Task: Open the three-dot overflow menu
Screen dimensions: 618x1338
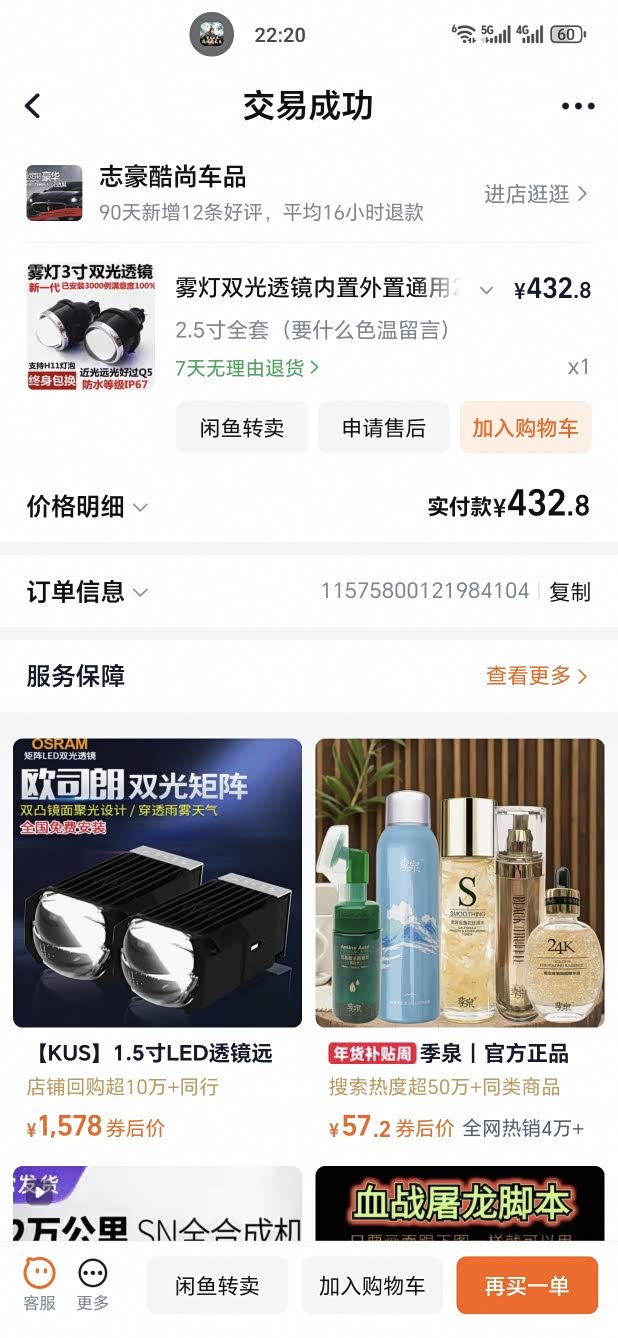Action: [578, 106]
